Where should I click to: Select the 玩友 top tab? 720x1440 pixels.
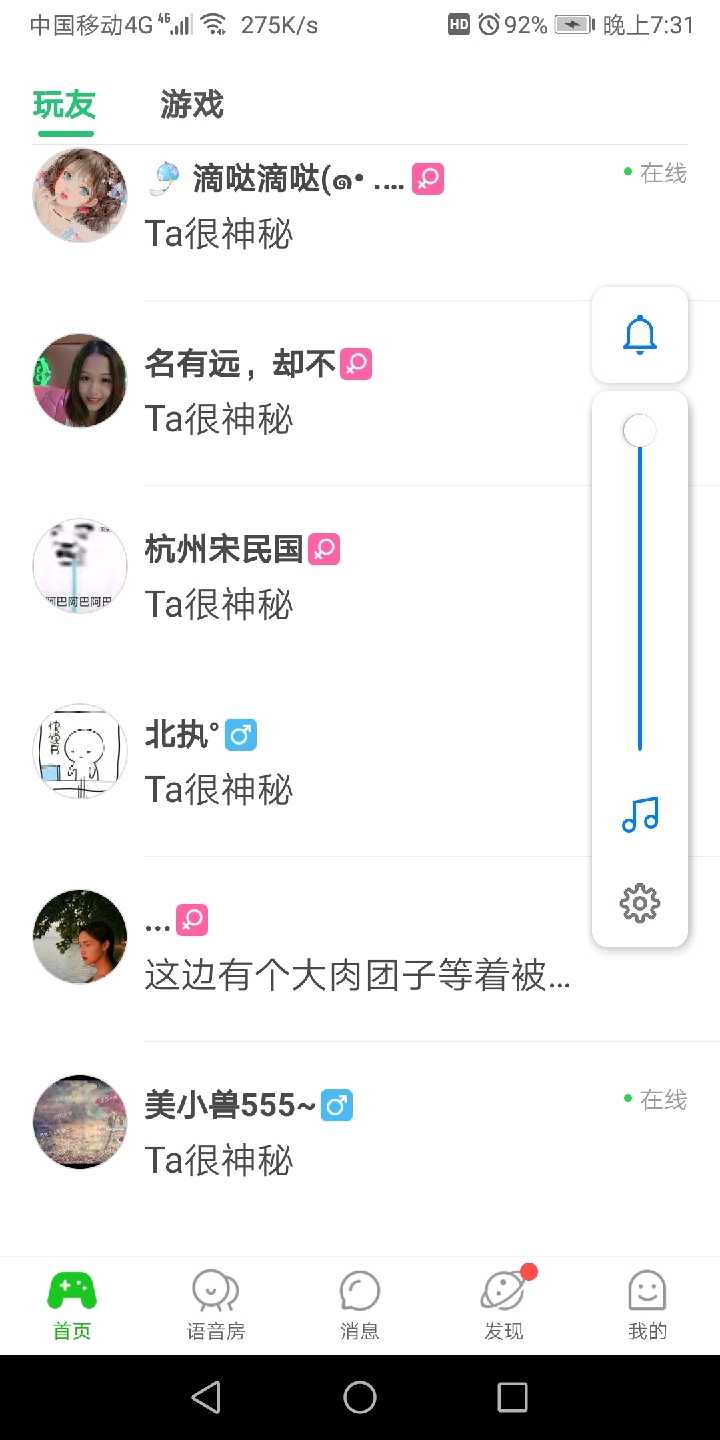click(x=64, y=105)
